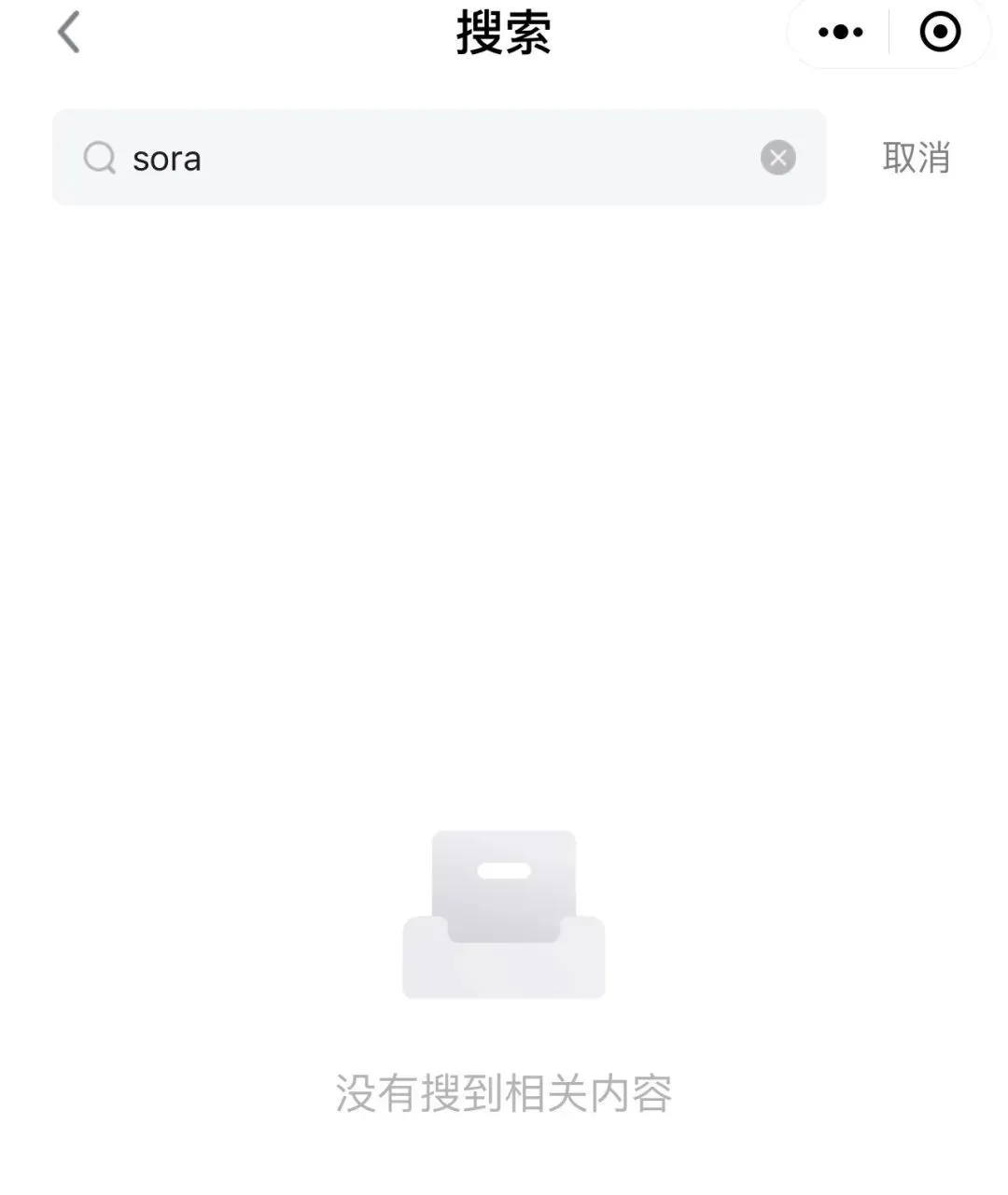Viewport: 1008px width, 1195px height.
Task: Tap the no results empty state graphic
Action: pyautogui.click(x=504, y=915)
